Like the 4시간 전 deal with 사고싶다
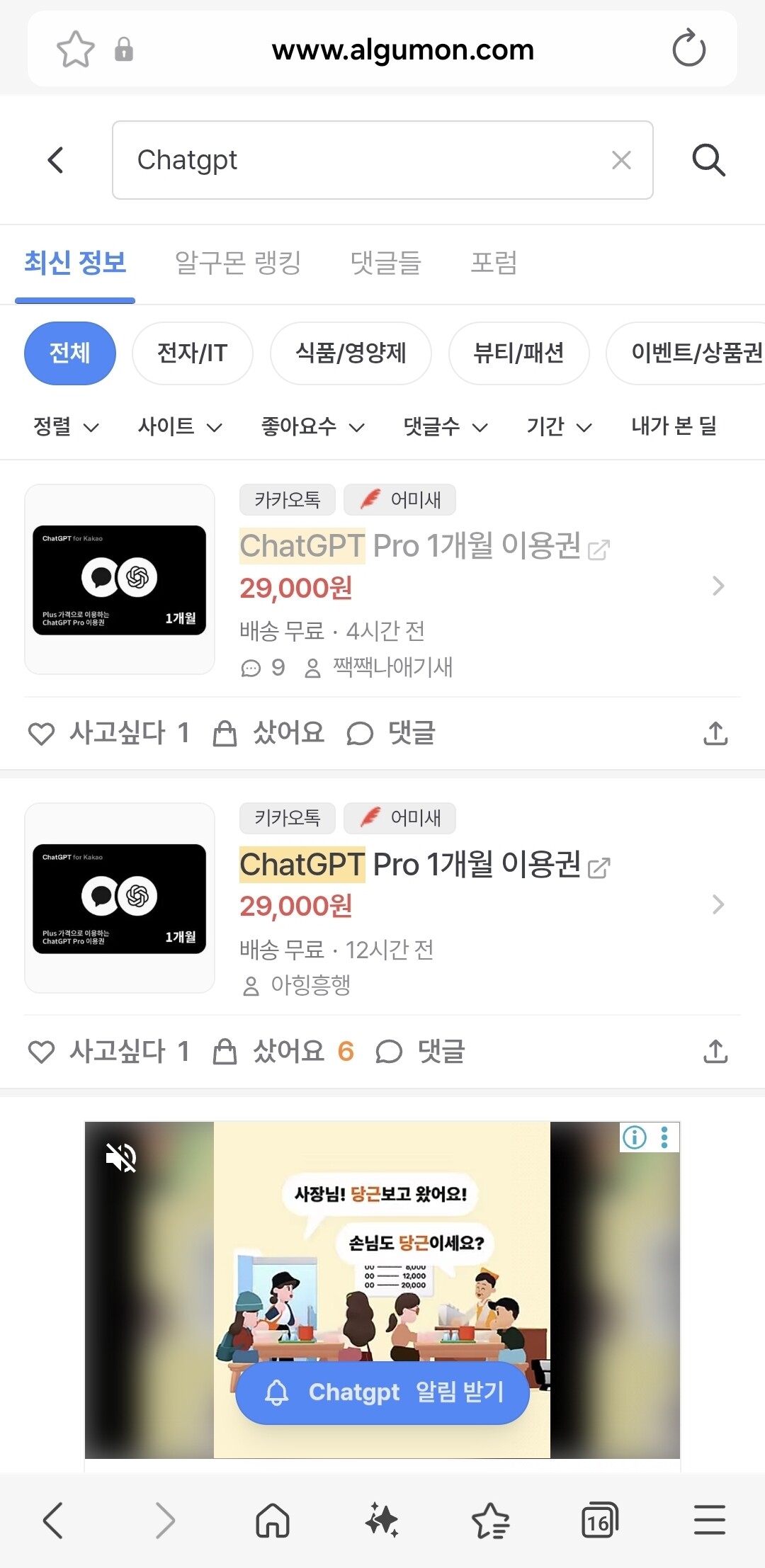This screenshot has width=765, height=1568. pos(108,733)
